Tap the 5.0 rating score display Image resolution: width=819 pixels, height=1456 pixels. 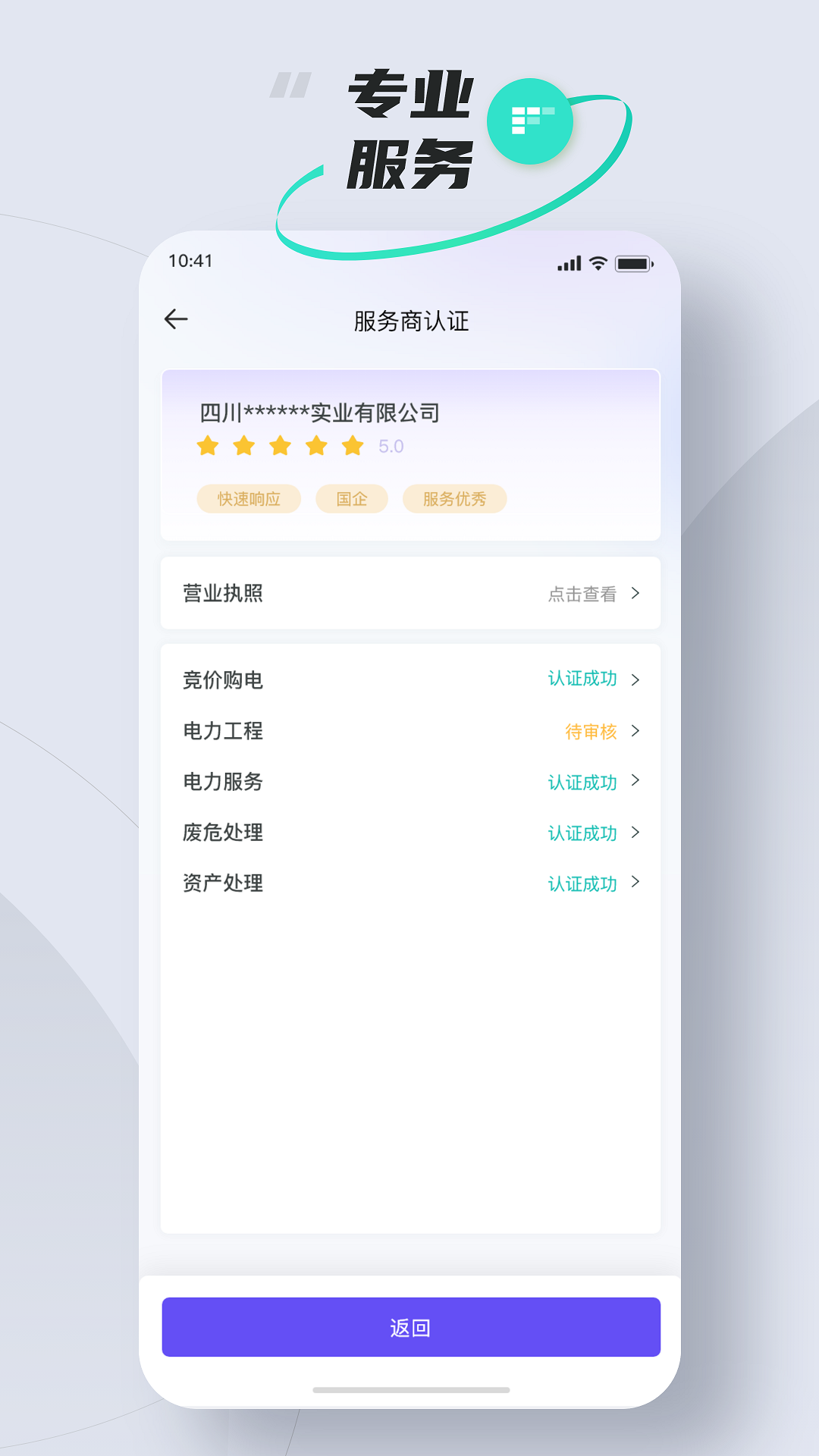391,446
